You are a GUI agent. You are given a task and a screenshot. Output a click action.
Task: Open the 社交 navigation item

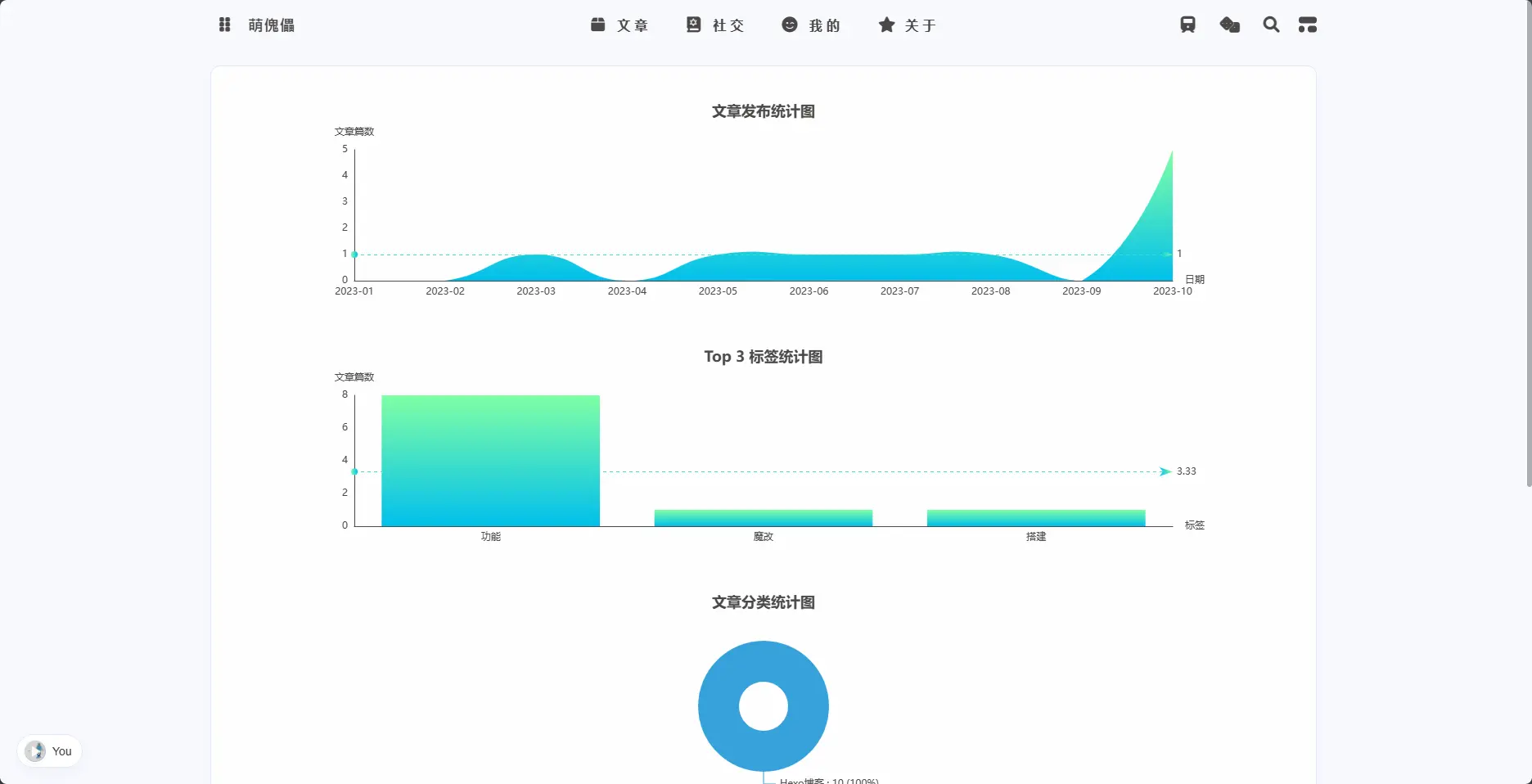715,25
